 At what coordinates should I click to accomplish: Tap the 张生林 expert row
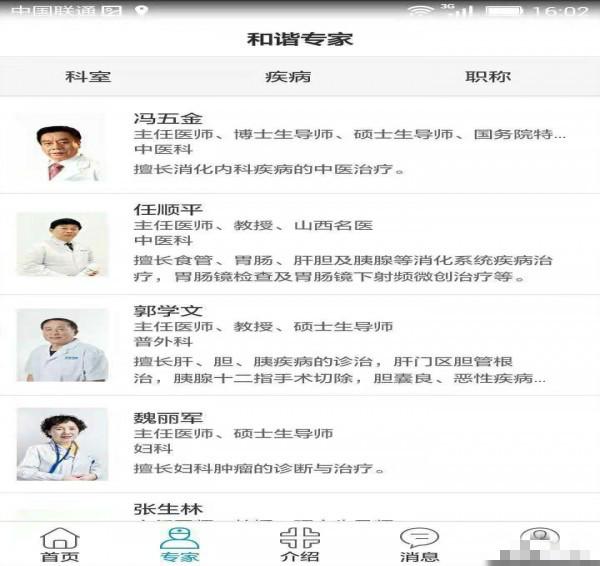tap(300, 508)
